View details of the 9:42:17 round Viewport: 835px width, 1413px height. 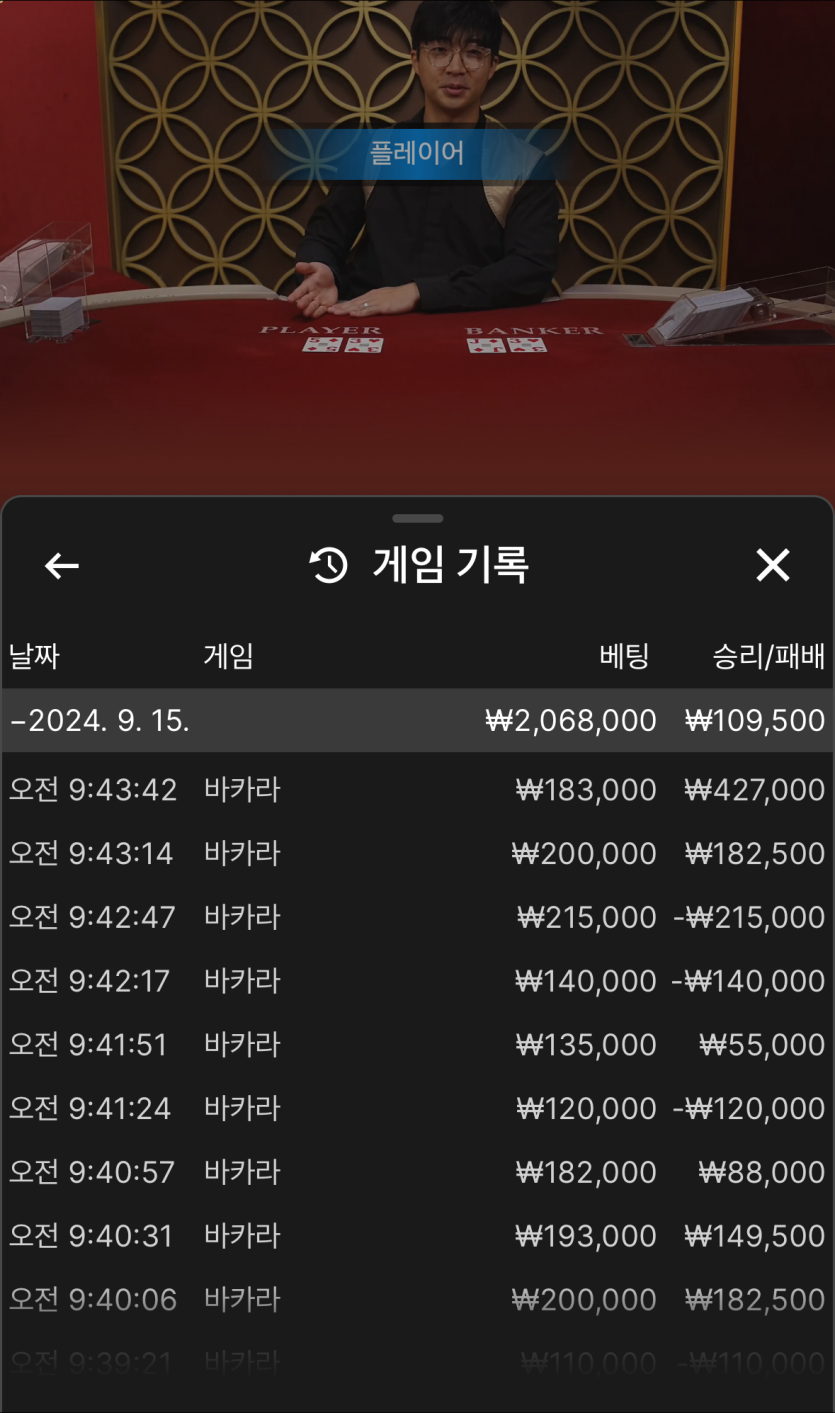pos(417,981)
